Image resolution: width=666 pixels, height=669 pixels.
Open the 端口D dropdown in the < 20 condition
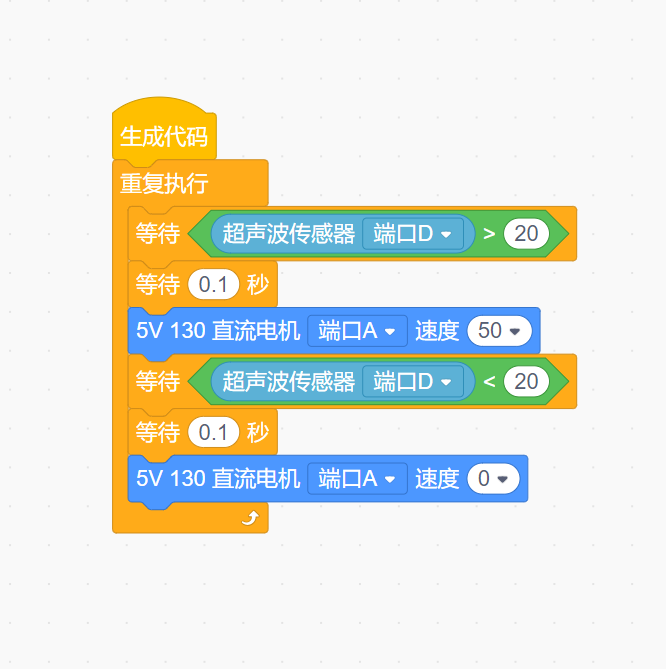pos(413,381)
